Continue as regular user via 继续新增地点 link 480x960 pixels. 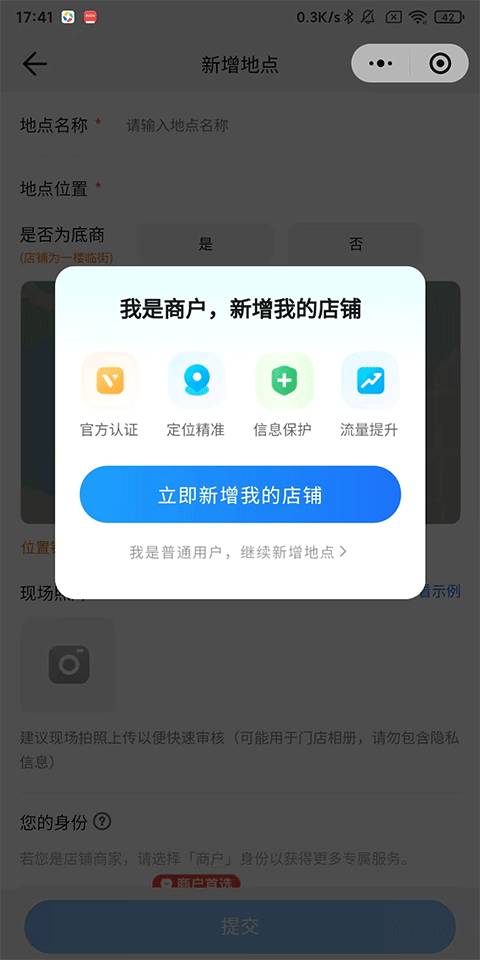coord(238,552)
